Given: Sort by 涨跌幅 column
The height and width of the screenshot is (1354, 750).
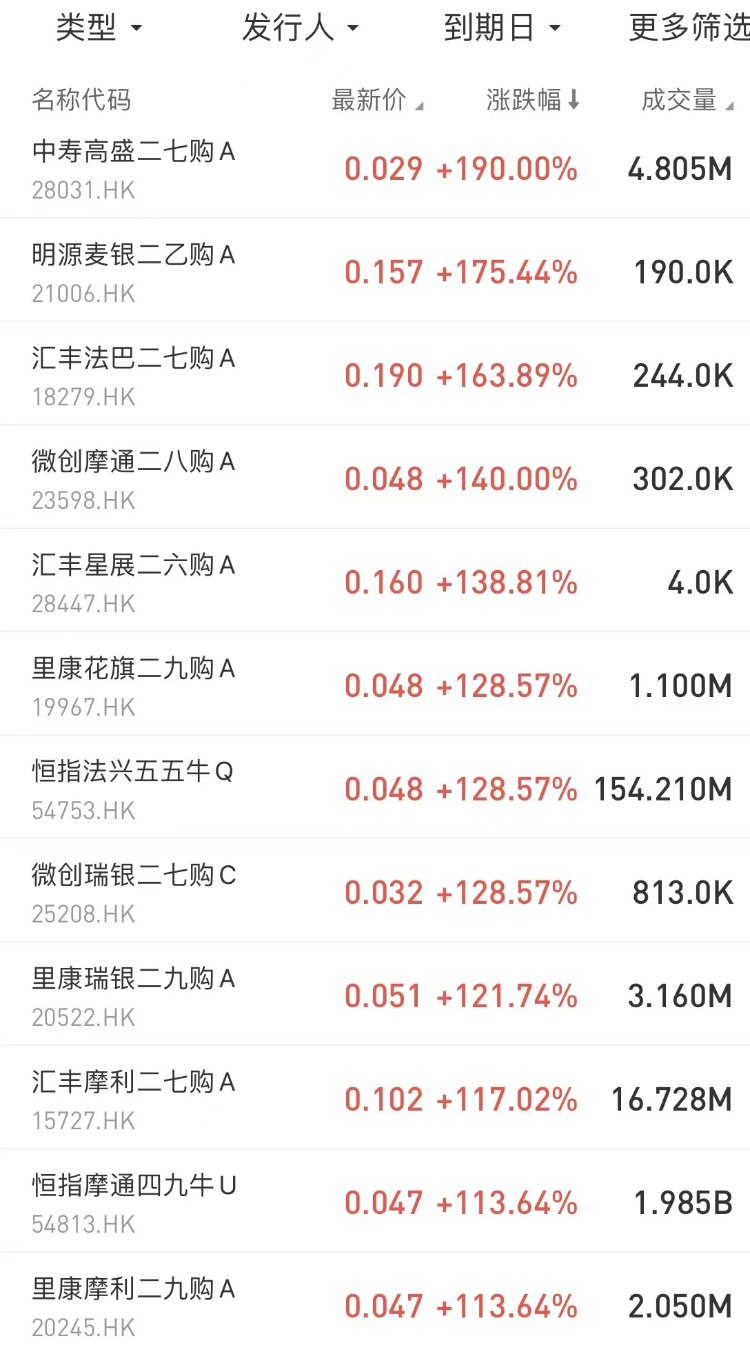Looking at the screenshot, I should coord(532,100).
